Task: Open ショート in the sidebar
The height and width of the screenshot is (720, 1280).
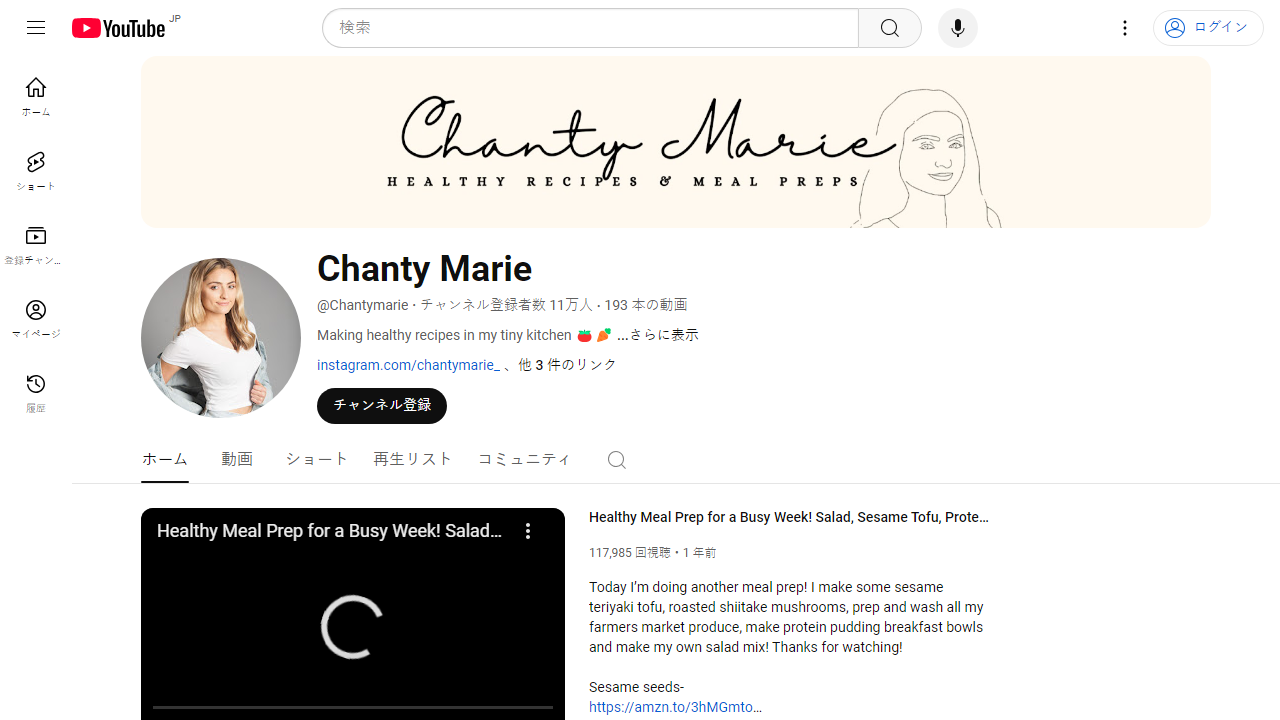Action: pos(36,170)
